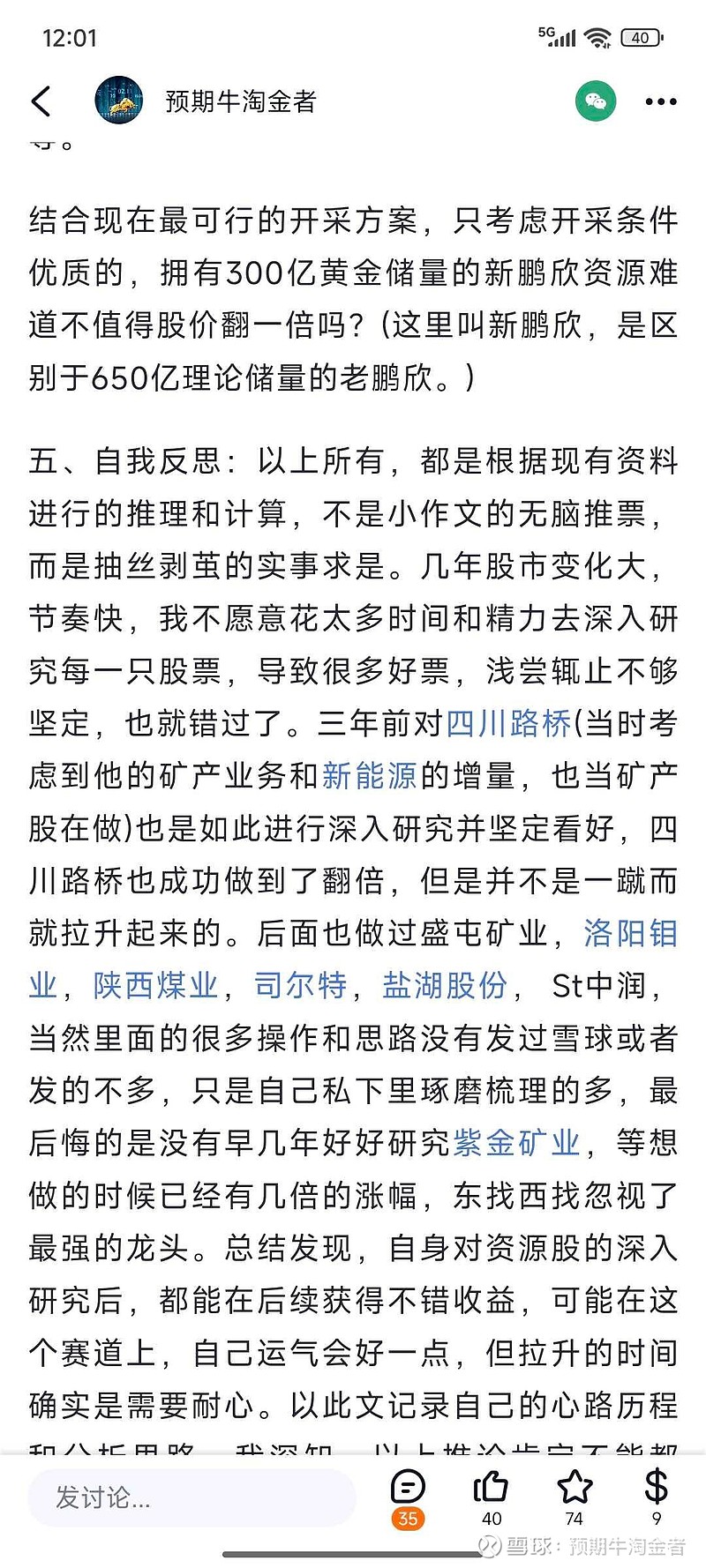Screen dimensions: 706x1568
Task: Open comments via the speech bubble icon
Action: pos(407,1489)
